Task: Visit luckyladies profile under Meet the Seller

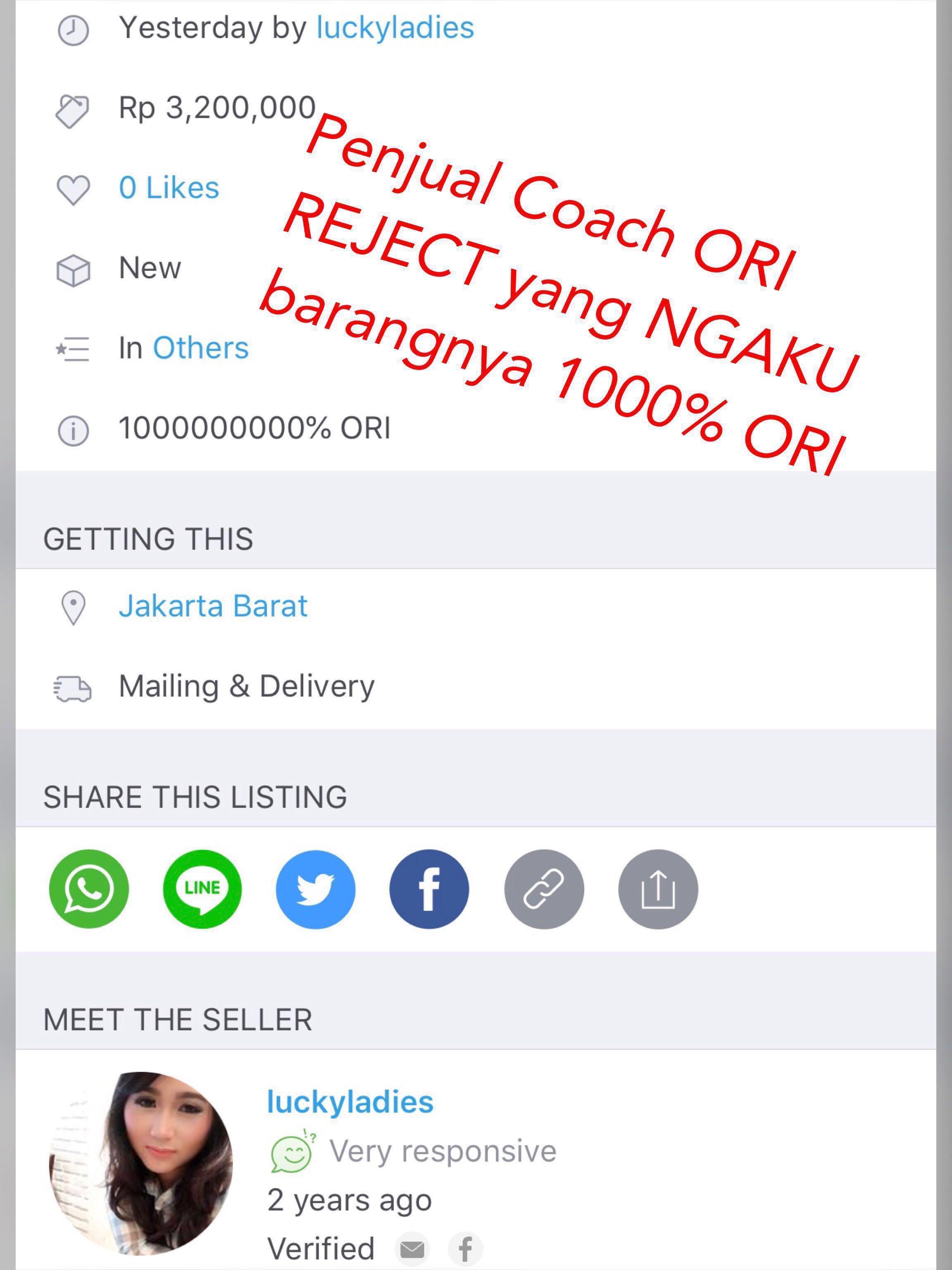Action: tap(350, 1102)
